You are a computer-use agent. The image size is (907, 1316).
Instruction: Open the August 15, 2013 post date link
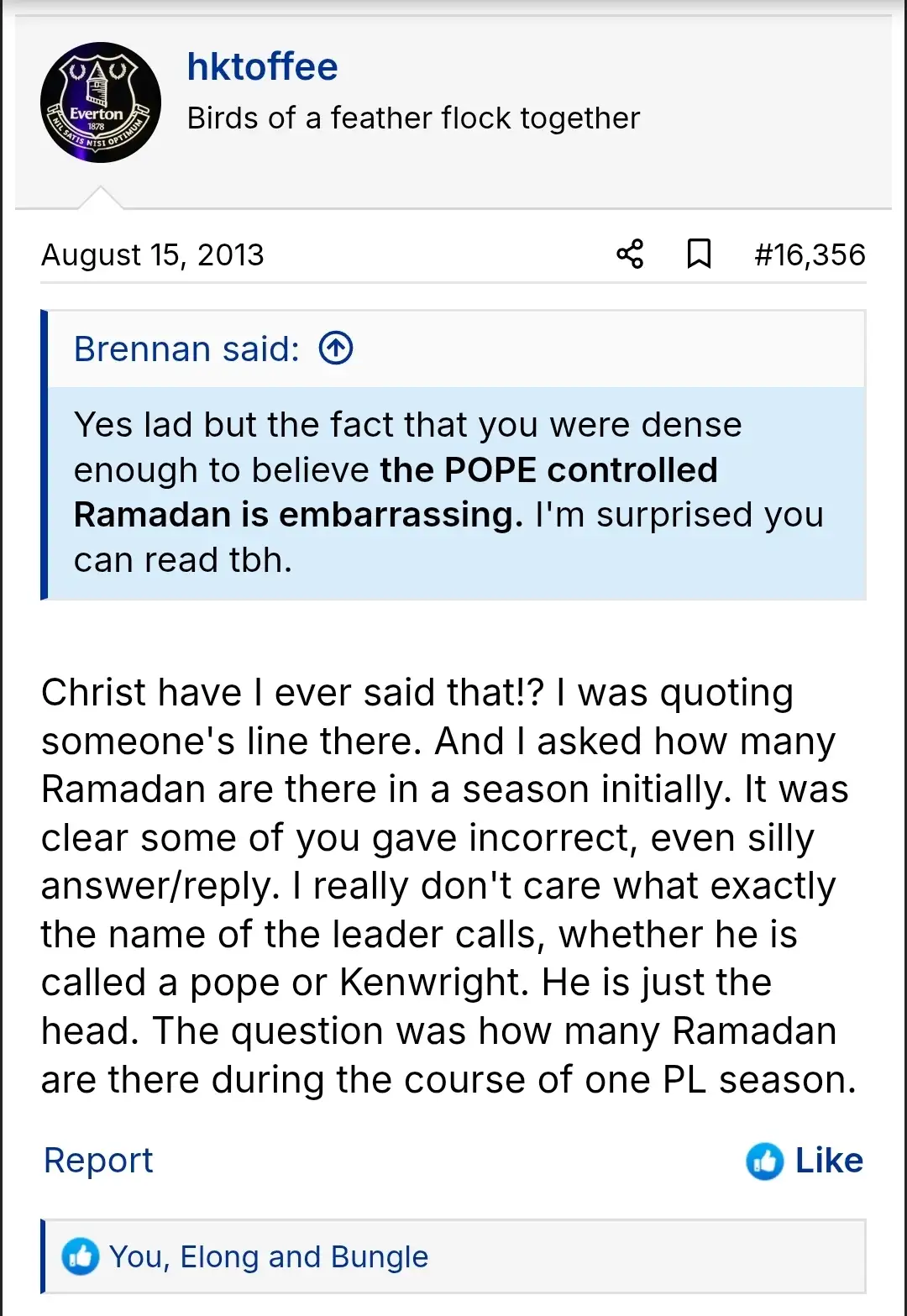[153, 254]
